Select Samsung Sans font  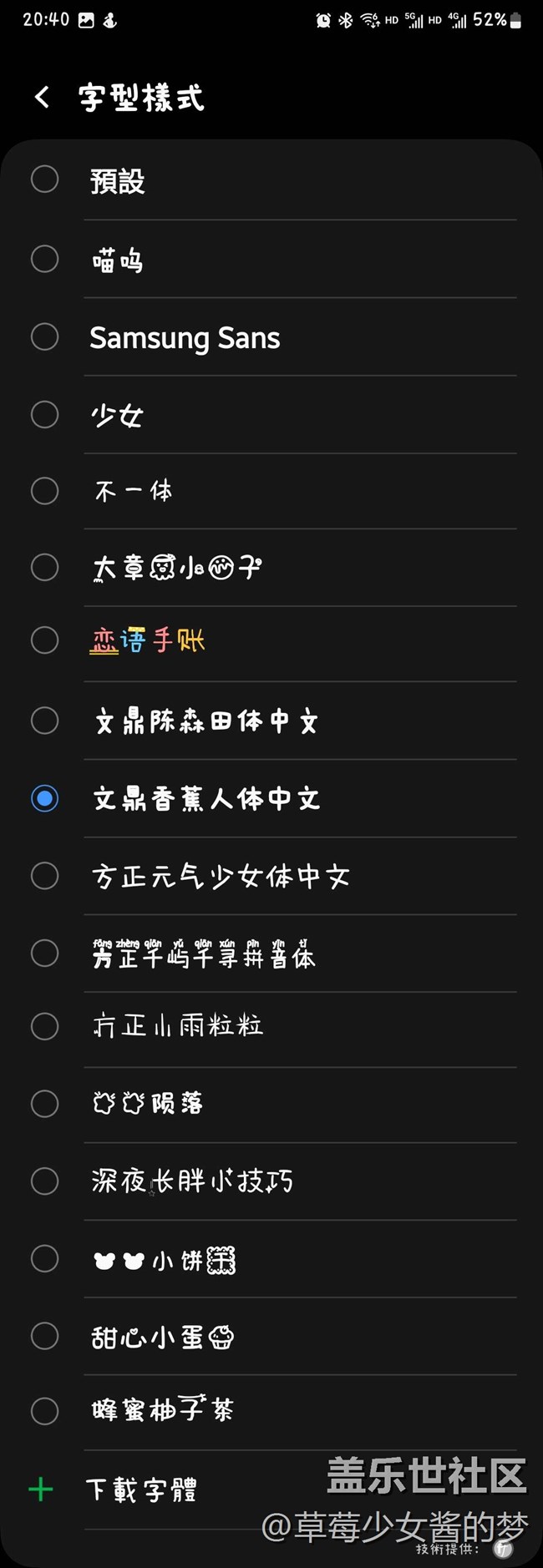[x=271, y=336]
